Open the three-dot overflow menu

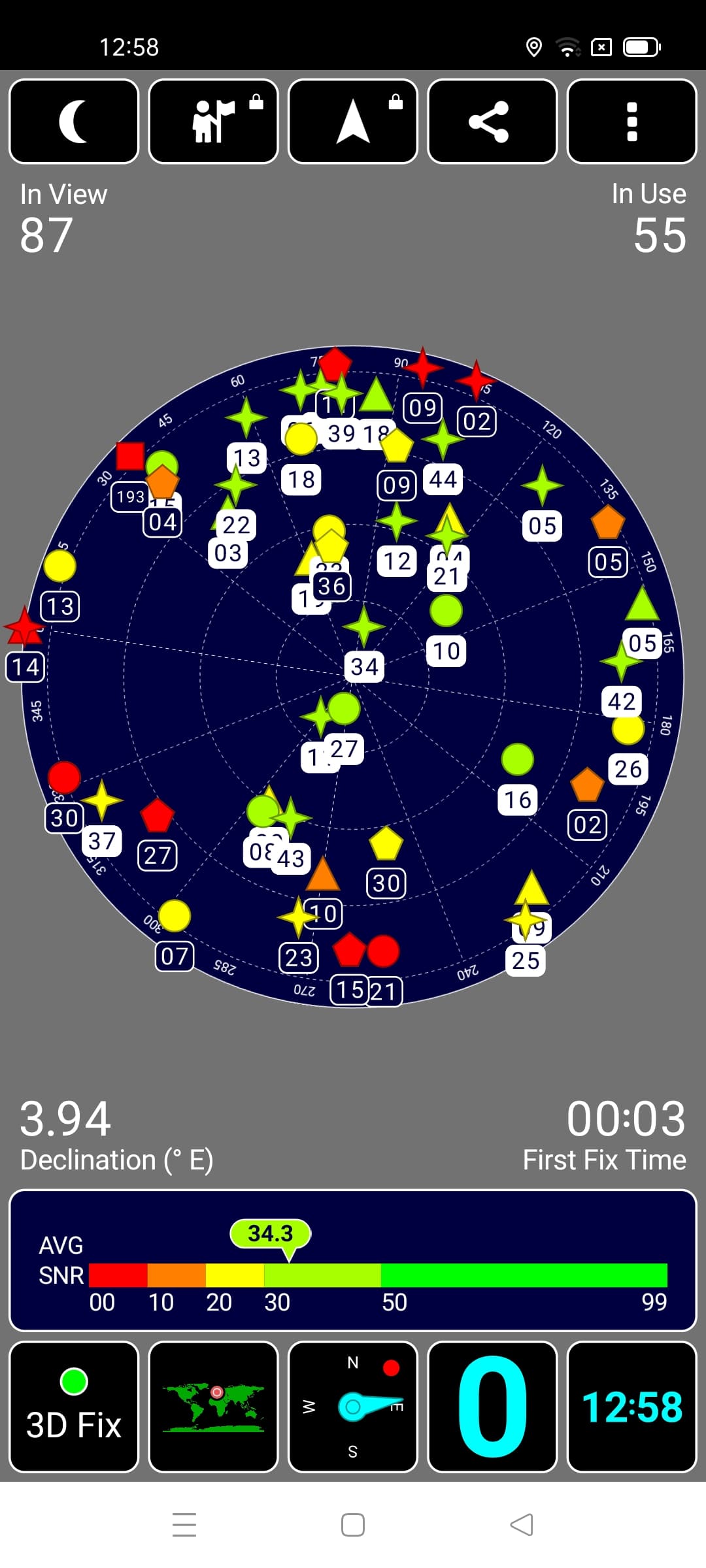click(x=632, y=122)
